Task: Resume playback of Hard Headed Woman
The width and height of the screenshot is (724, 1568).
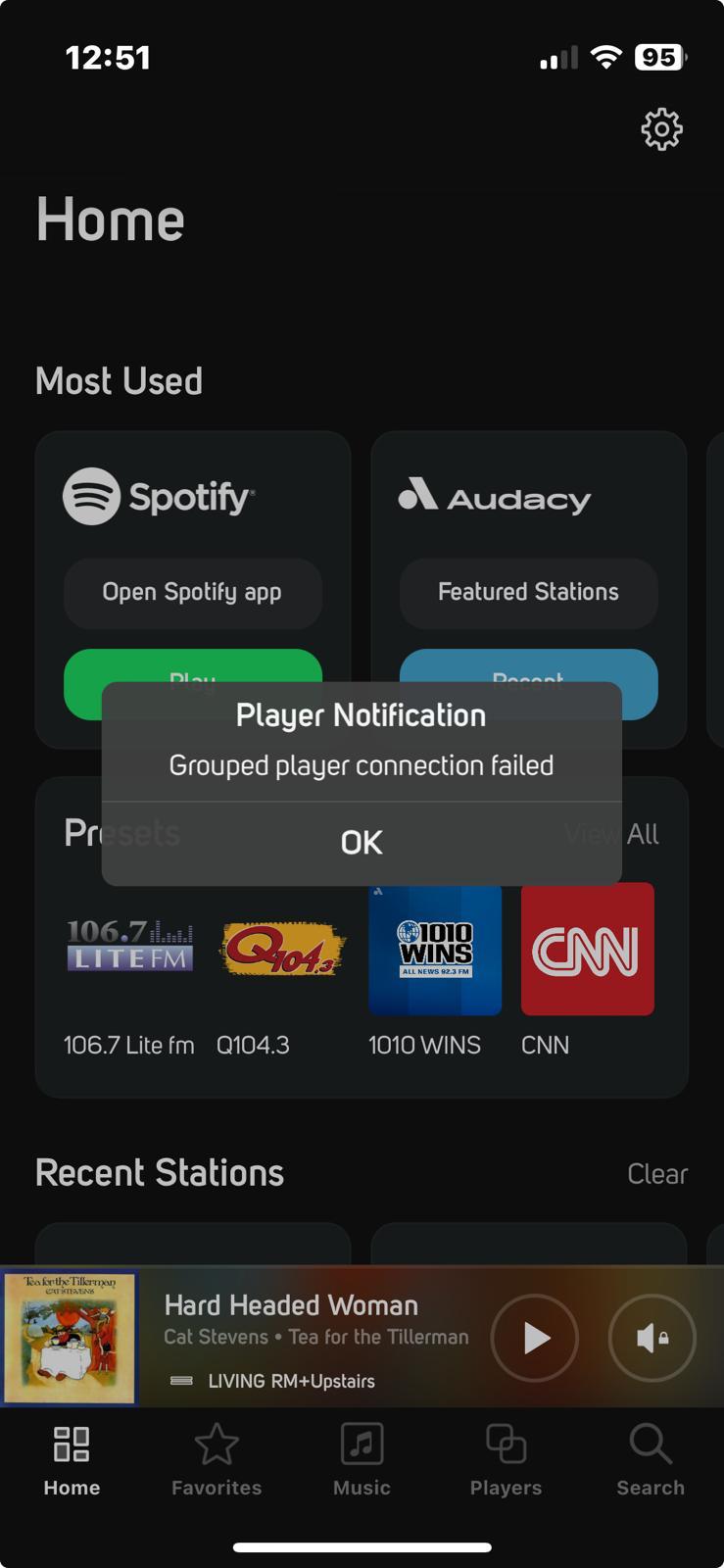Action: pos(534,1338)
